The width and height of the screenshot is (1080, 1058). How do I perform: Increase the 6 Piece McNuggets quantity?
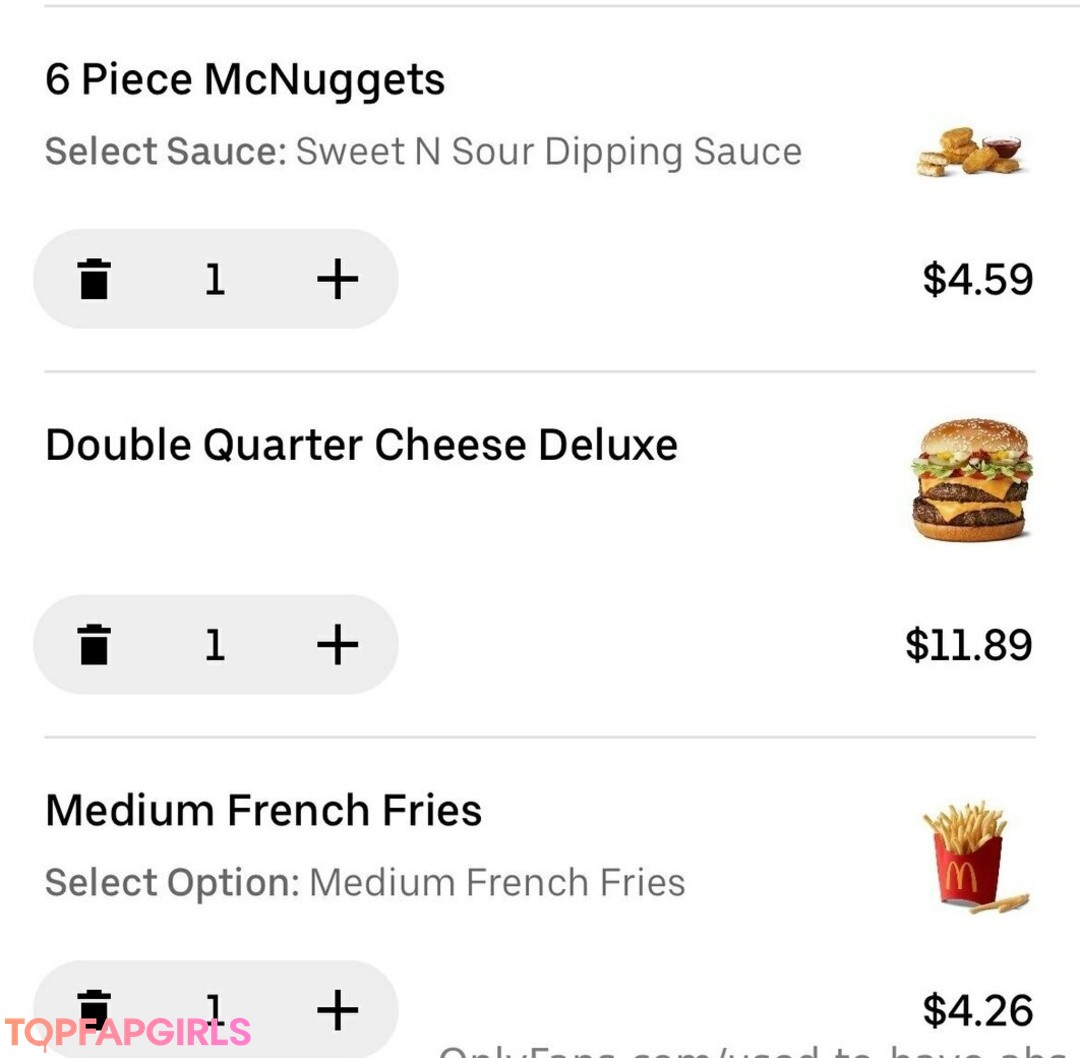(337, 279)
